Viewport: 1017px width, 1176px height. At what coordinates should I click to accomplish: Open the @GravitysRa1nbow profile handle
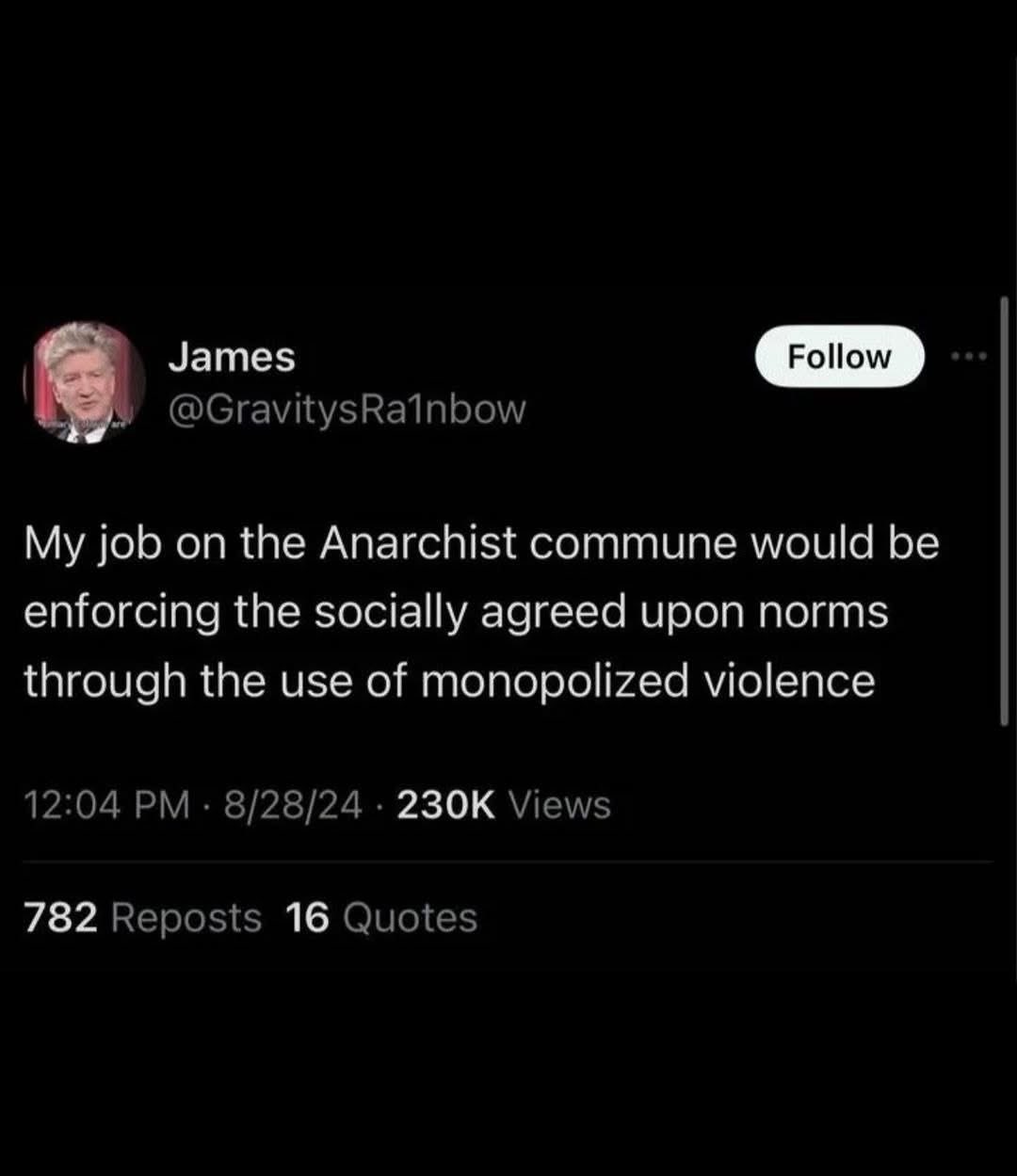tap(347, 409)
